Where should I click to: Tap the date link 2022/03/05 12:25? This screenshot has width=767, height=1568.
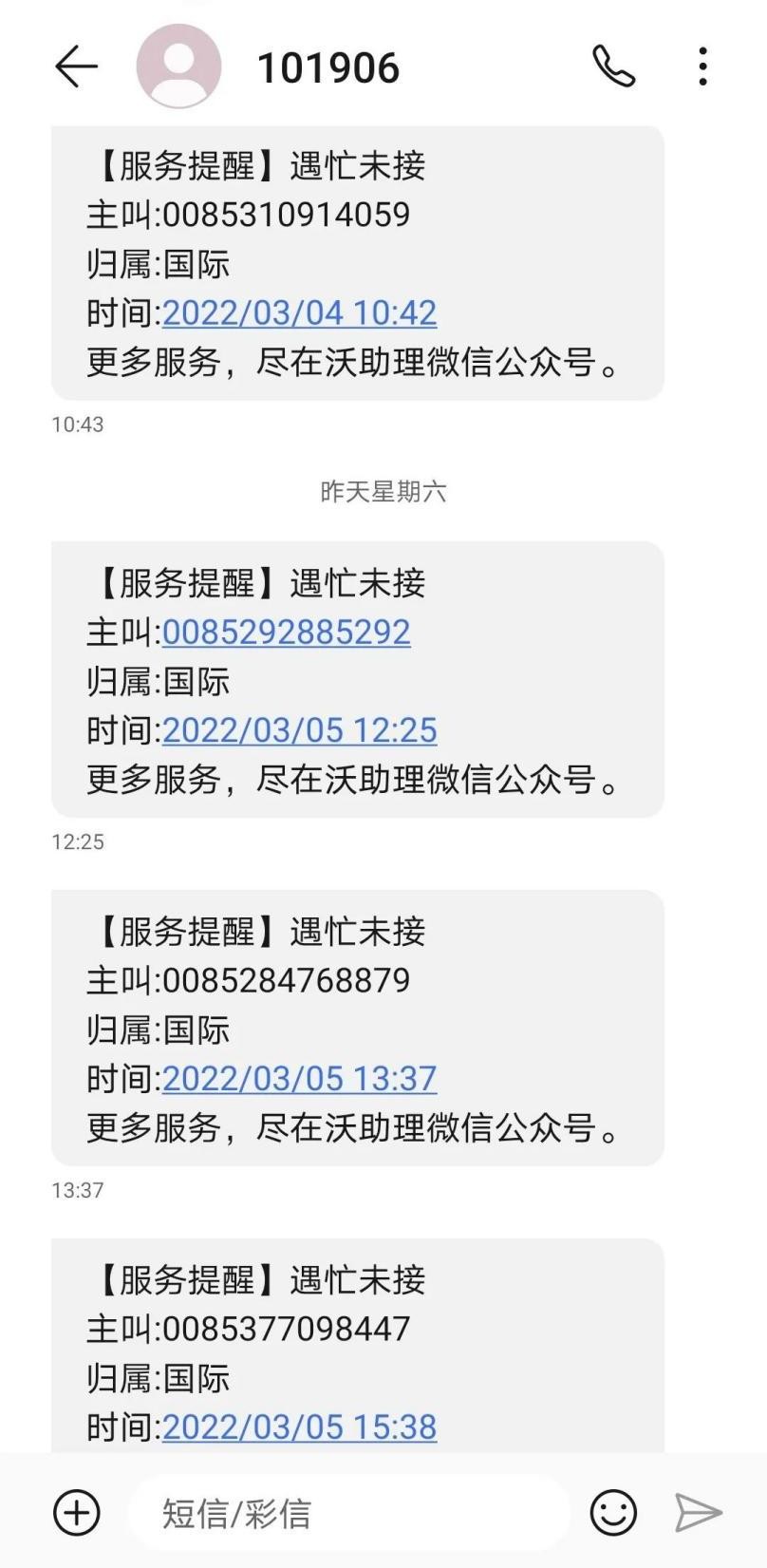pyautogui.click(x=299, y=730)
